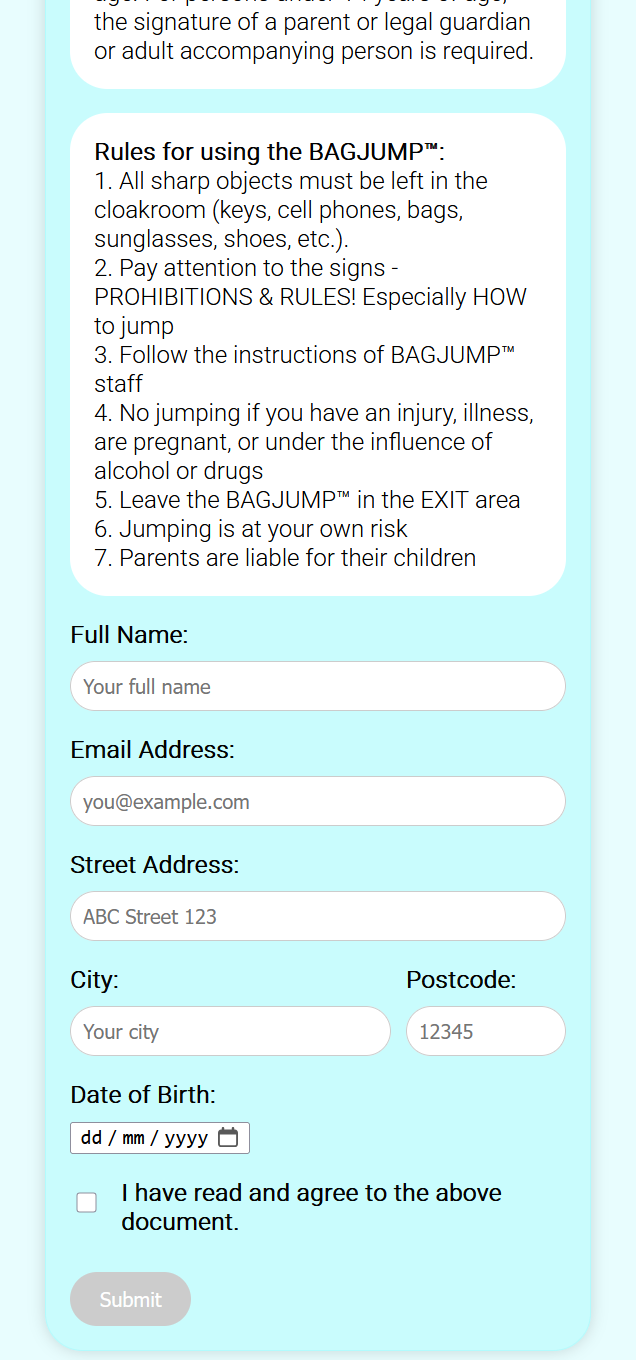The width and height of the screenshot is (636, 1360).
Task: Submit the waiver form
Action: 130,1299
